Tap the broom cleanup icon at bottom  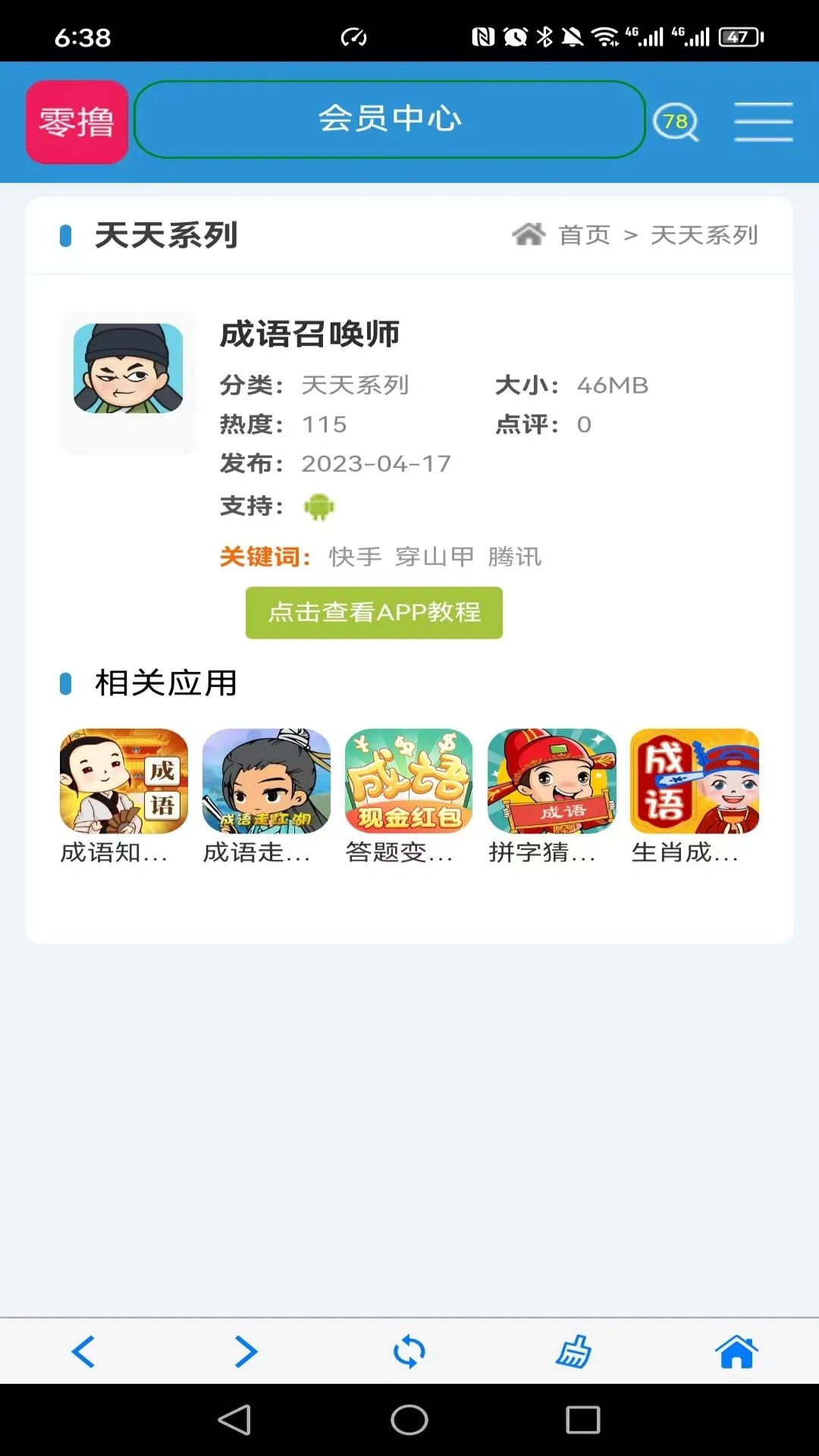click(x=573, y=1351)
